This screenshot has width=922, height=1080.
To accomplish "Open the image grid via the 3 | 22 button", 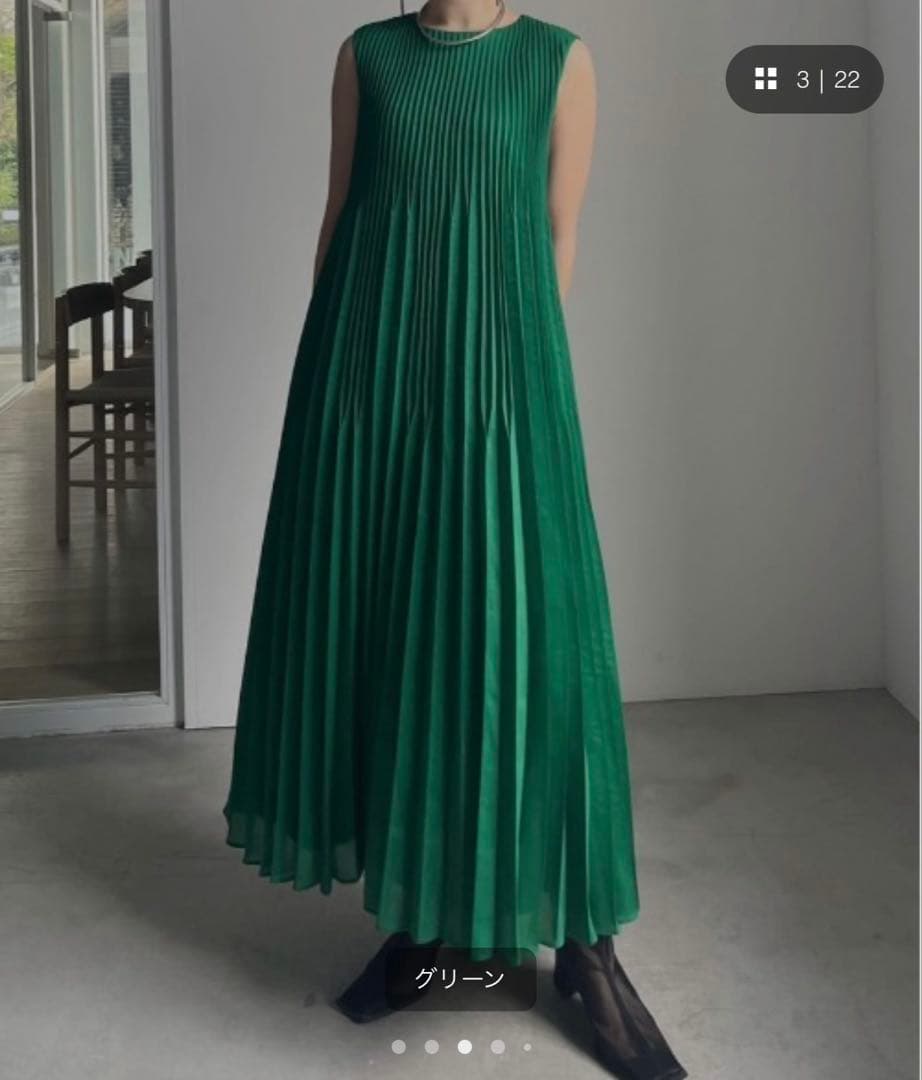I will (x=804, y=79).
